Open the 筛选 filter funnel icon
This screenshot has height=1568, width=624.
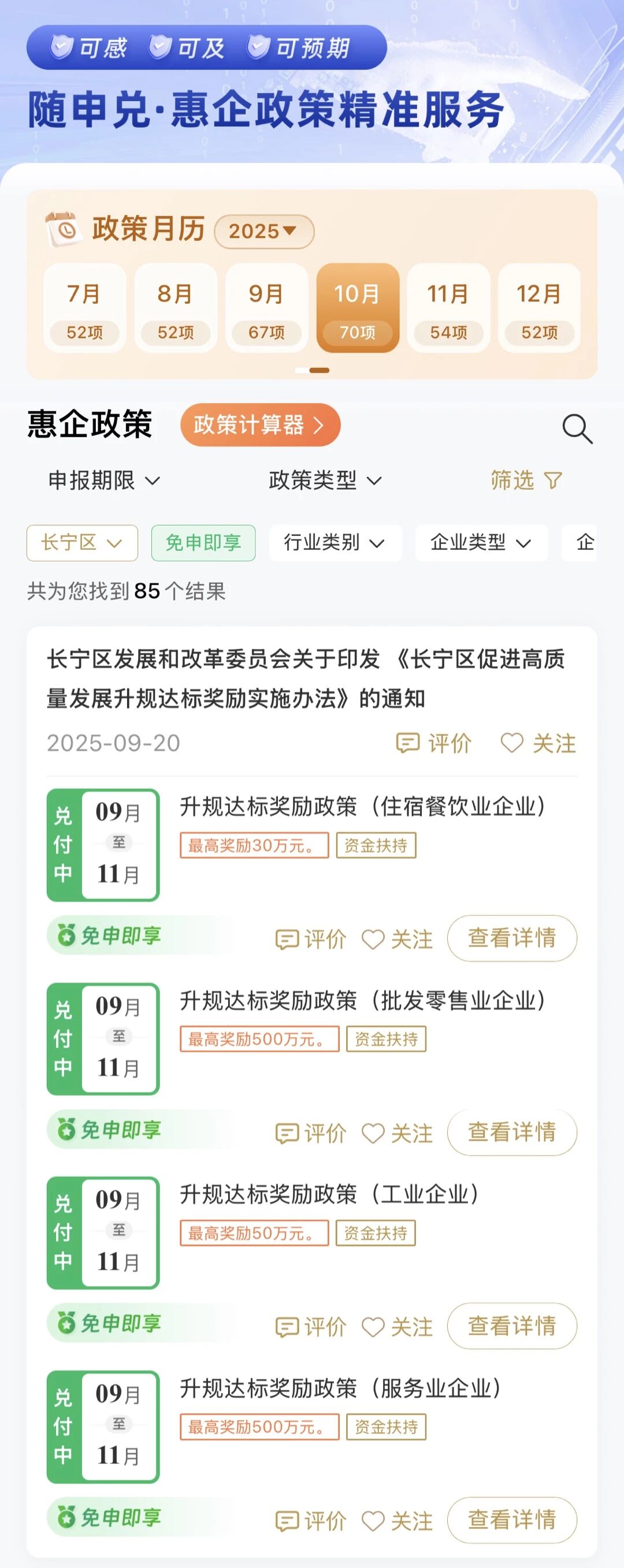(x=554, y=481)
